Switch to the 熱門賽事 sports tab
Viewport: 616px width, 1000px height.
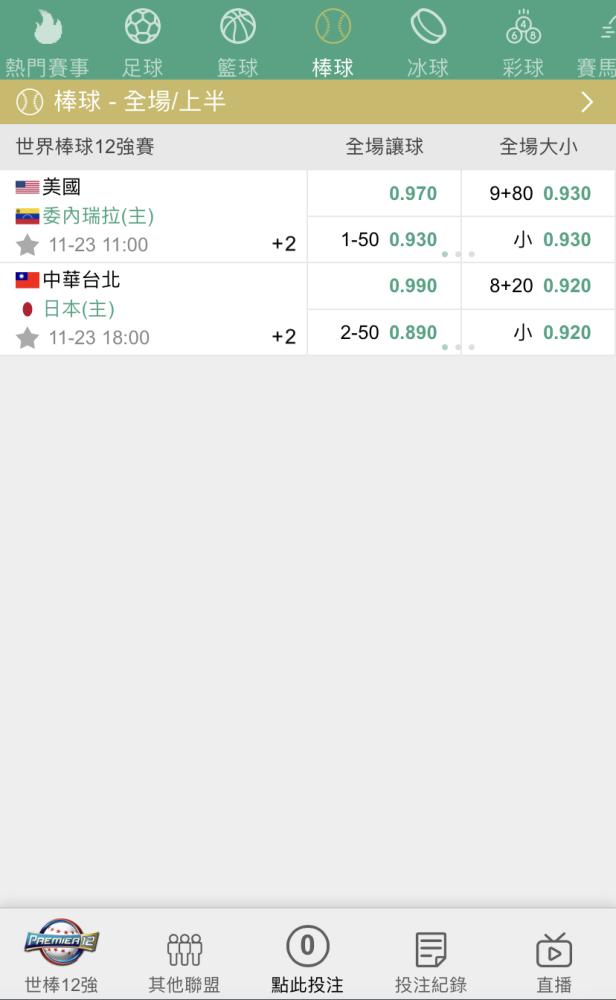click(48, 42)
